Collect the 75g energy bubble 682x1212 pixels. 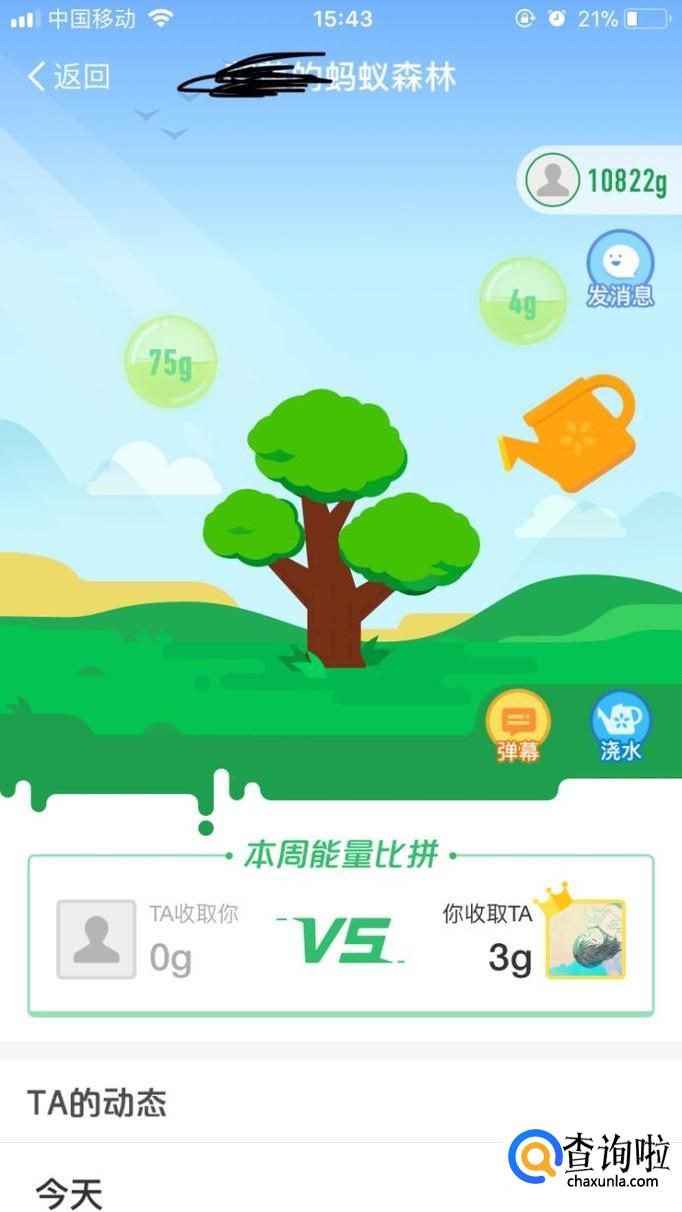pyautogui.click(x=170, y=362)
